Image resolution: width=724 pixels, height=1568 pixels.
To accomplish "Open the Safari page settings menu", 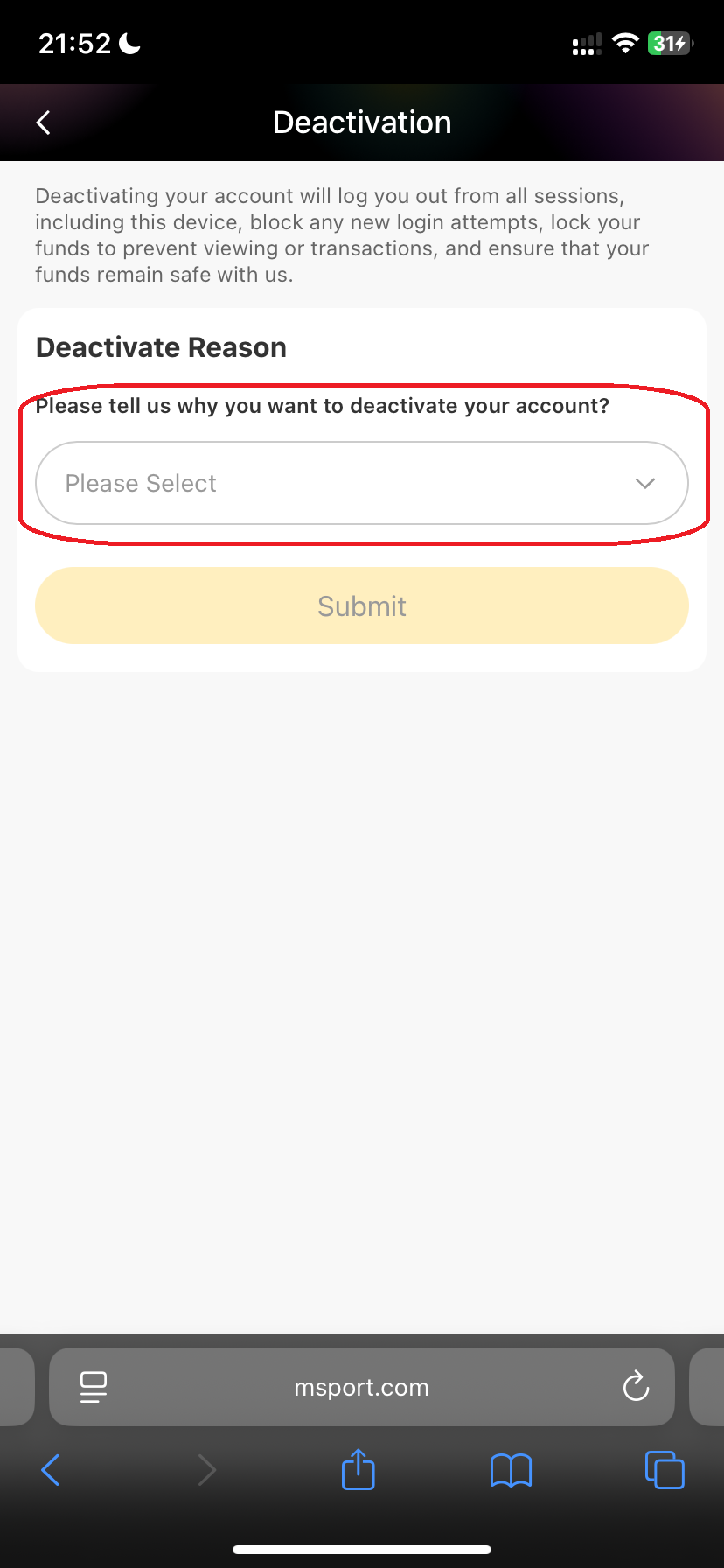I will tap(94, 1387).
